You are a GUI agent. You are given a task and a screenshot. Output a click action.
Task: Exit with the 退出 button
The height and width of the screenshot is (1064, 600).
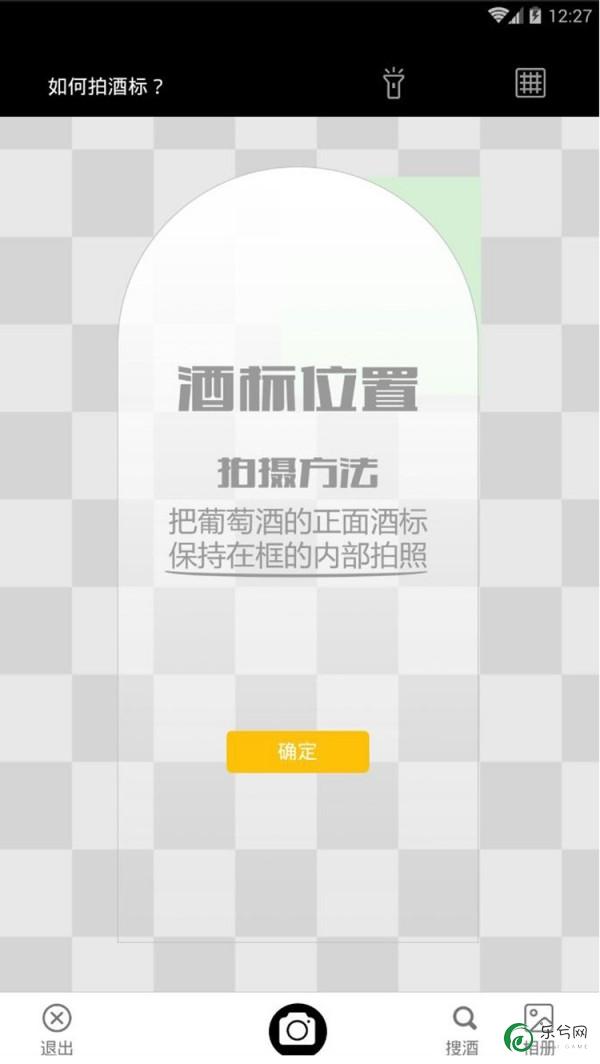pyautogui.click(x=57, y=1029)
